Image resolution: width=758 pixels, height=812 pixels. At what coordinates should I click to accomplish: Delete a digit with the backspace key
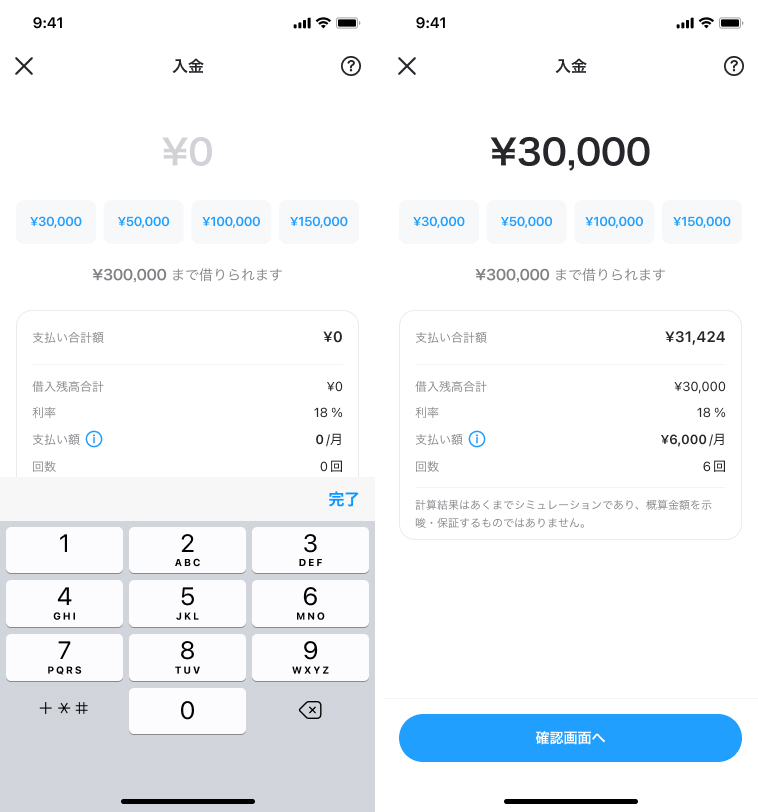[x=310, y=710]
